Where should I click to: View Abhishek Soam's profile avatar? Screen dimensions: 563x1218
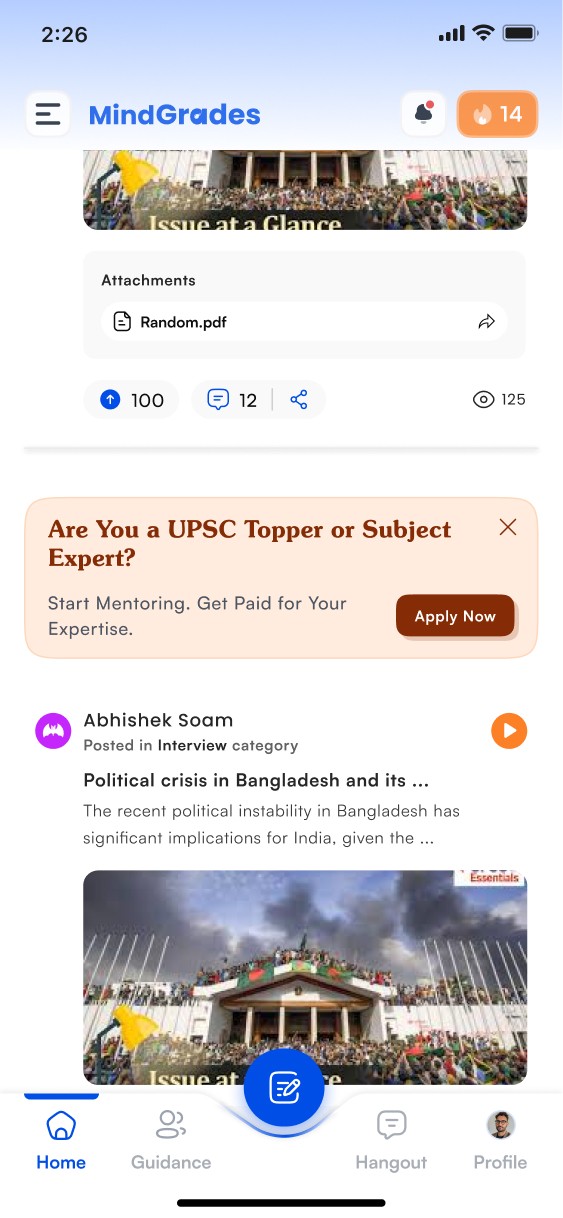pyautogui.click(x=53, y=731)
